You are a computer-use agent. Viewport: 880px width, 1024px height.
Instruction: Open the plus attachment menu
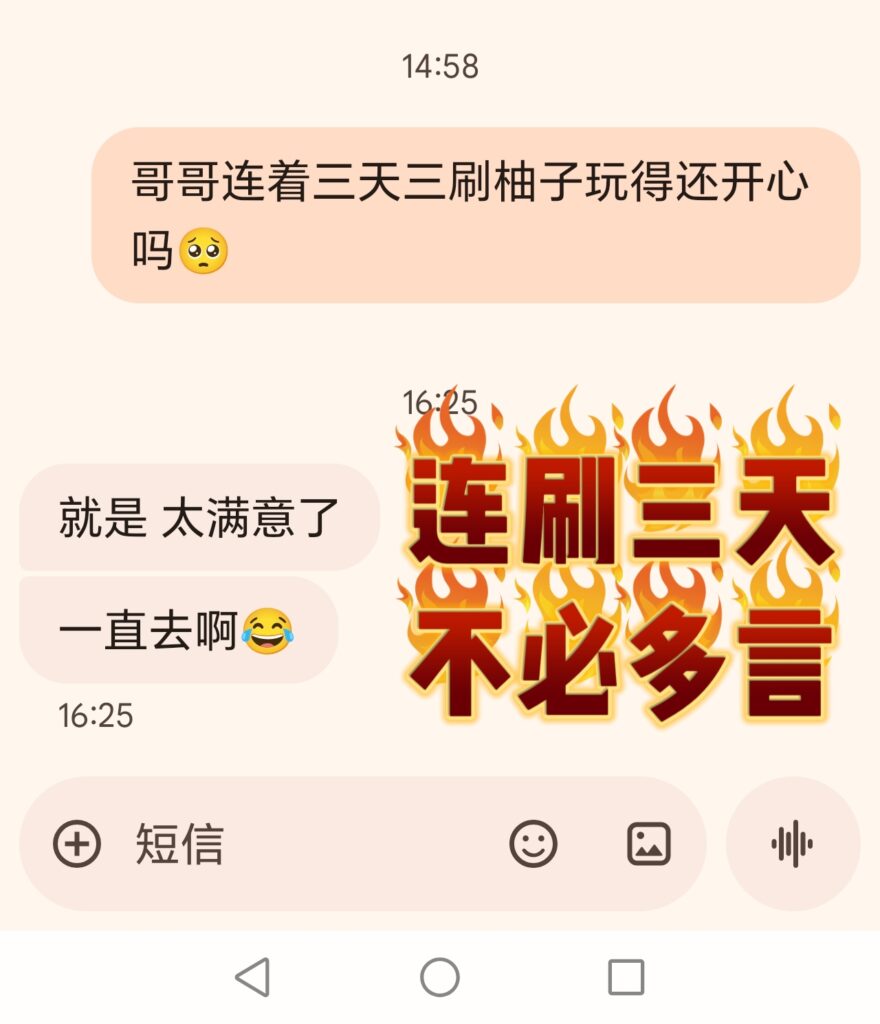(77, 844)
